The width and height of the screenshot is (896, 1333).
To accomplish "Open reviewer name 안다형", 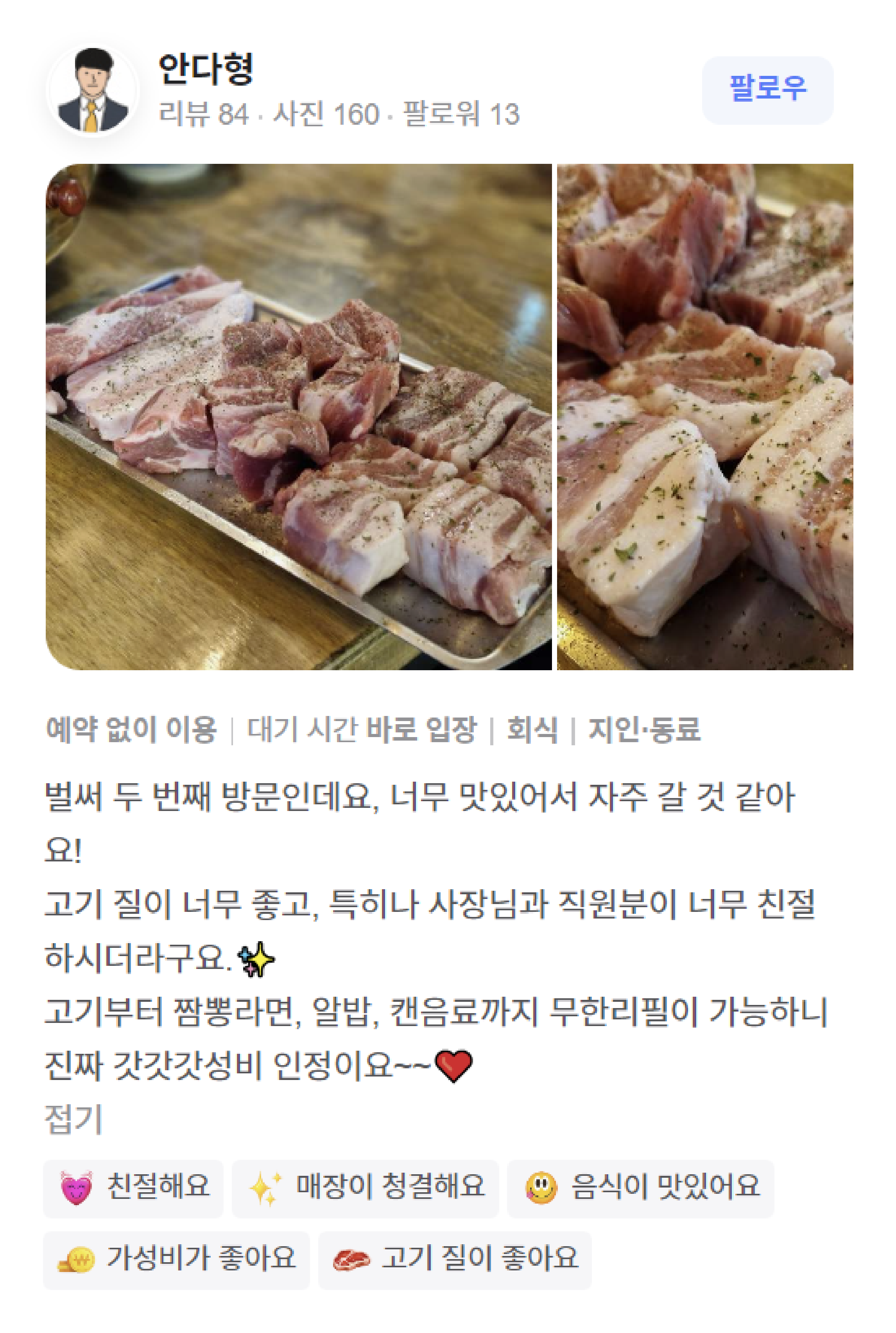I will pyautogui.click(x=206, y=69).
